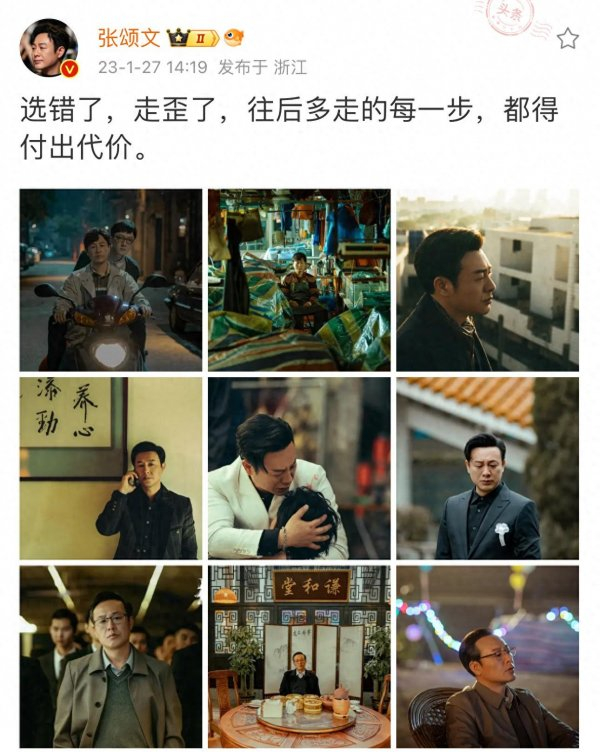
Task: Open the photo of two men on a motorbike
Action: (111, 281)
